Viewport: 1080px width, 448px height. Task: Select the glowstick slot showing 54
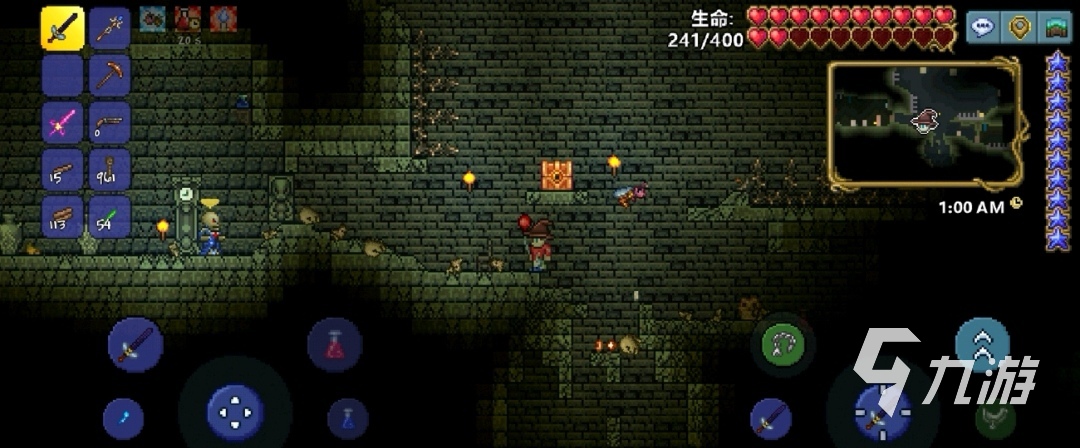[x=110, y=216]
